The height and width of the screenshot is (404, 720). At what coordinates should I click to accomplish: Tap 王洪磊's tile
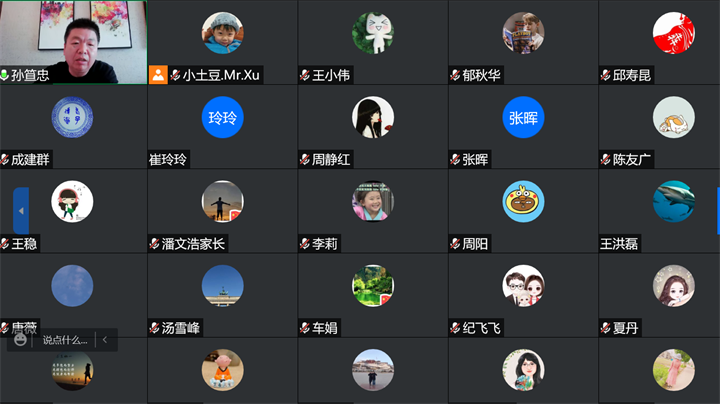673,210
